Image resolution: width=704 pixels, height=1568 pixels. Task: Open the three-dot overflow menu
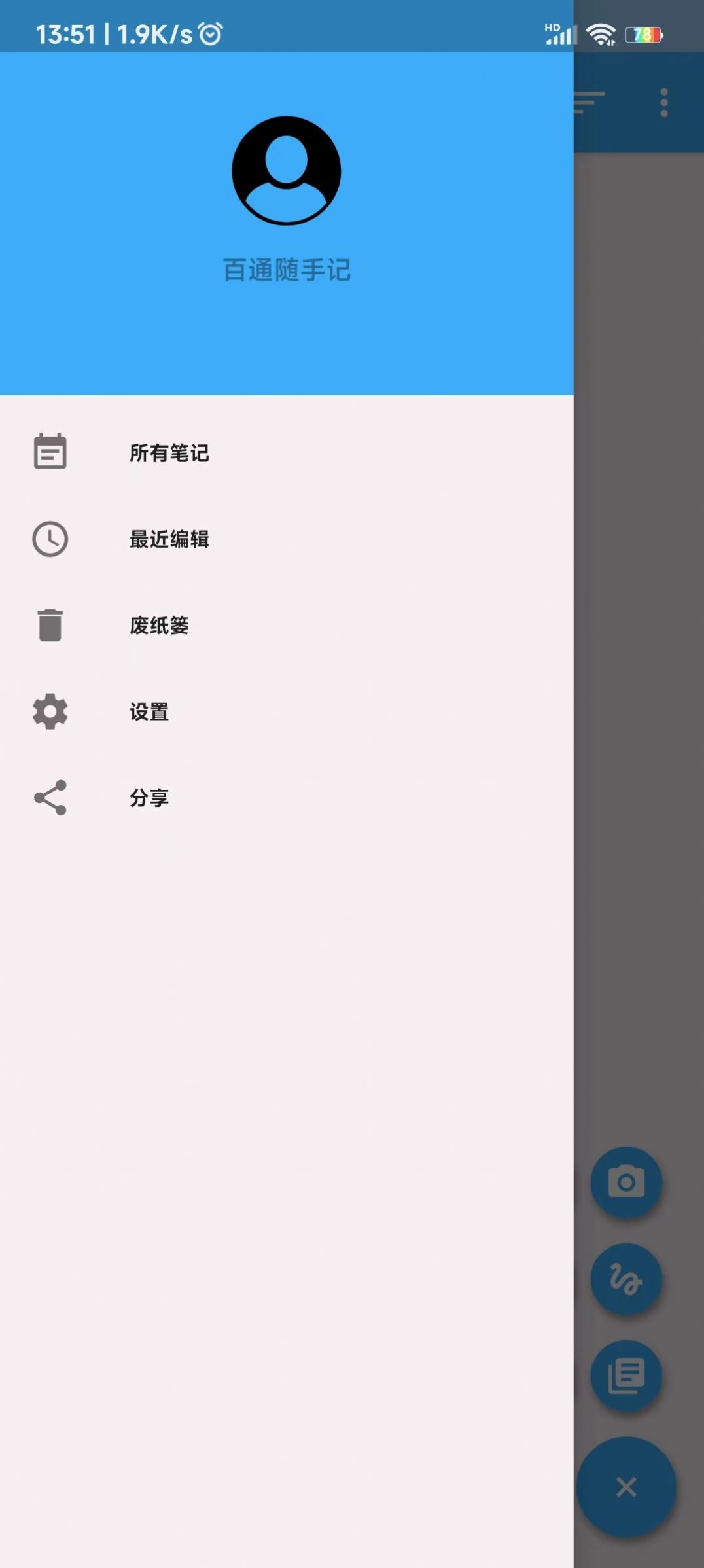coord(664,103)
